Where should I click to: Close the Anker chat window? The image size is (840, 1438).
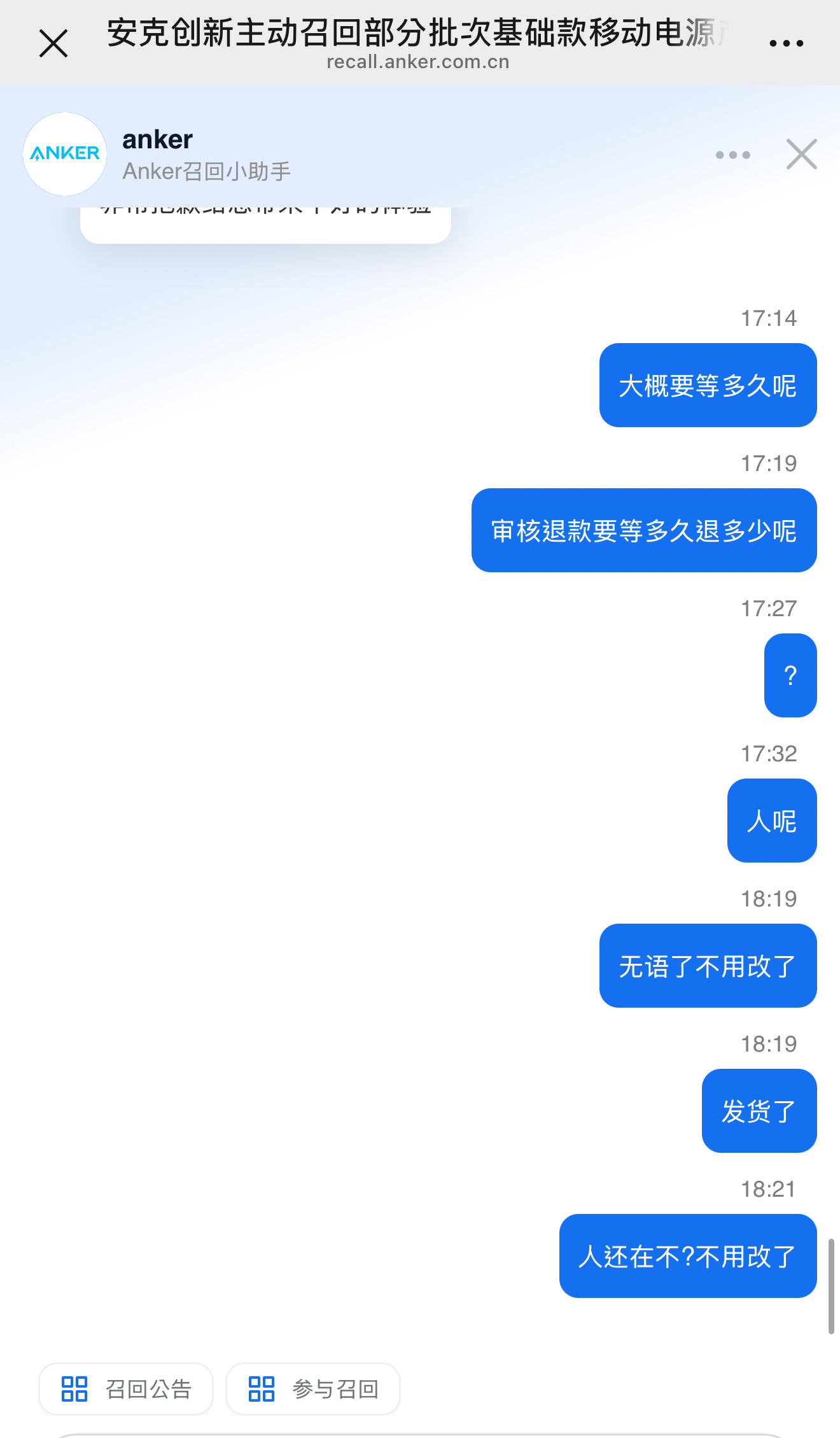(801, 154)
